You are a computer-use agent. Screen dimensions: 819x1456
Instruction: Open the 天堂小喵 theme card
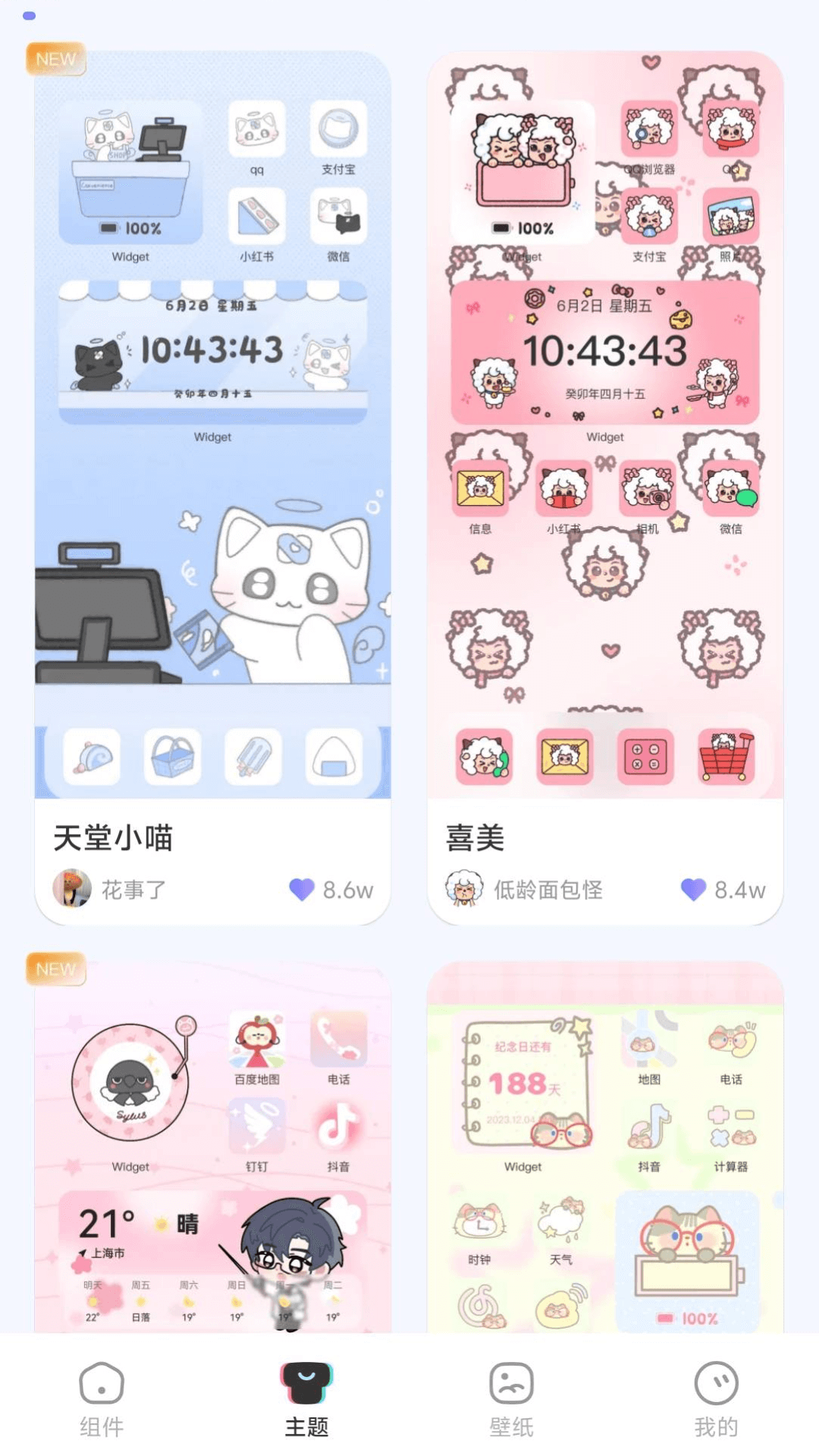212,425
